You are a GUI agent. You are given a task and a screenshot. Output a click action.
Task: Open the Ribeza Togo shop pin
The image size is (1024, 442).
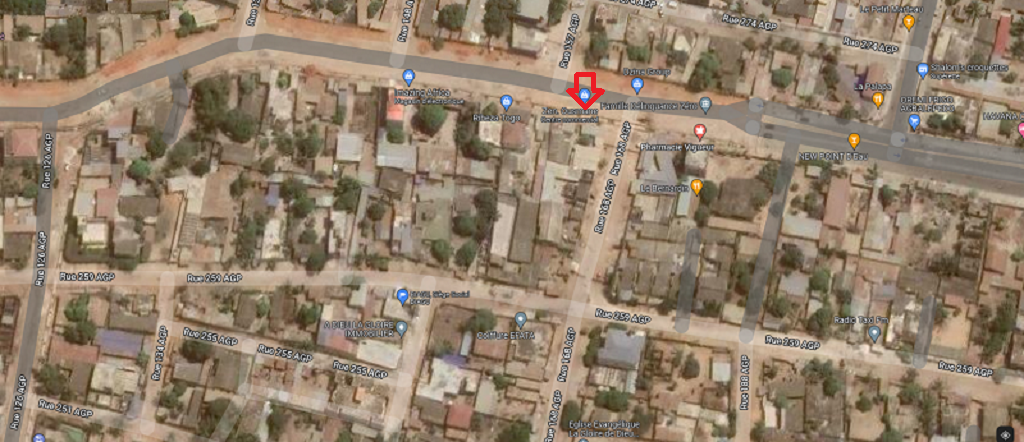tap(506, 101)
